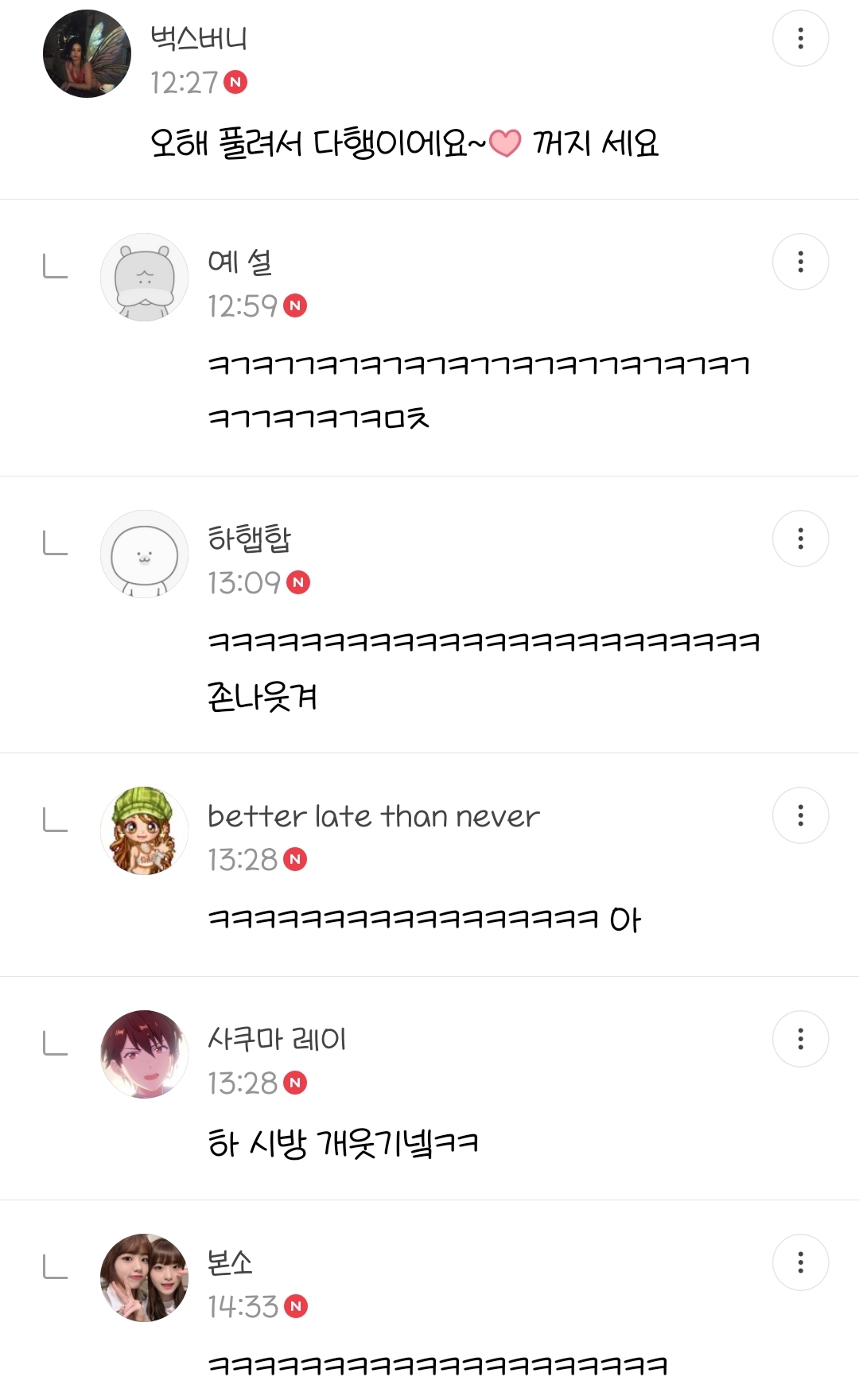Tap the nickname 벅스버니
The image size is (859, 1400).
pos(199,38)
